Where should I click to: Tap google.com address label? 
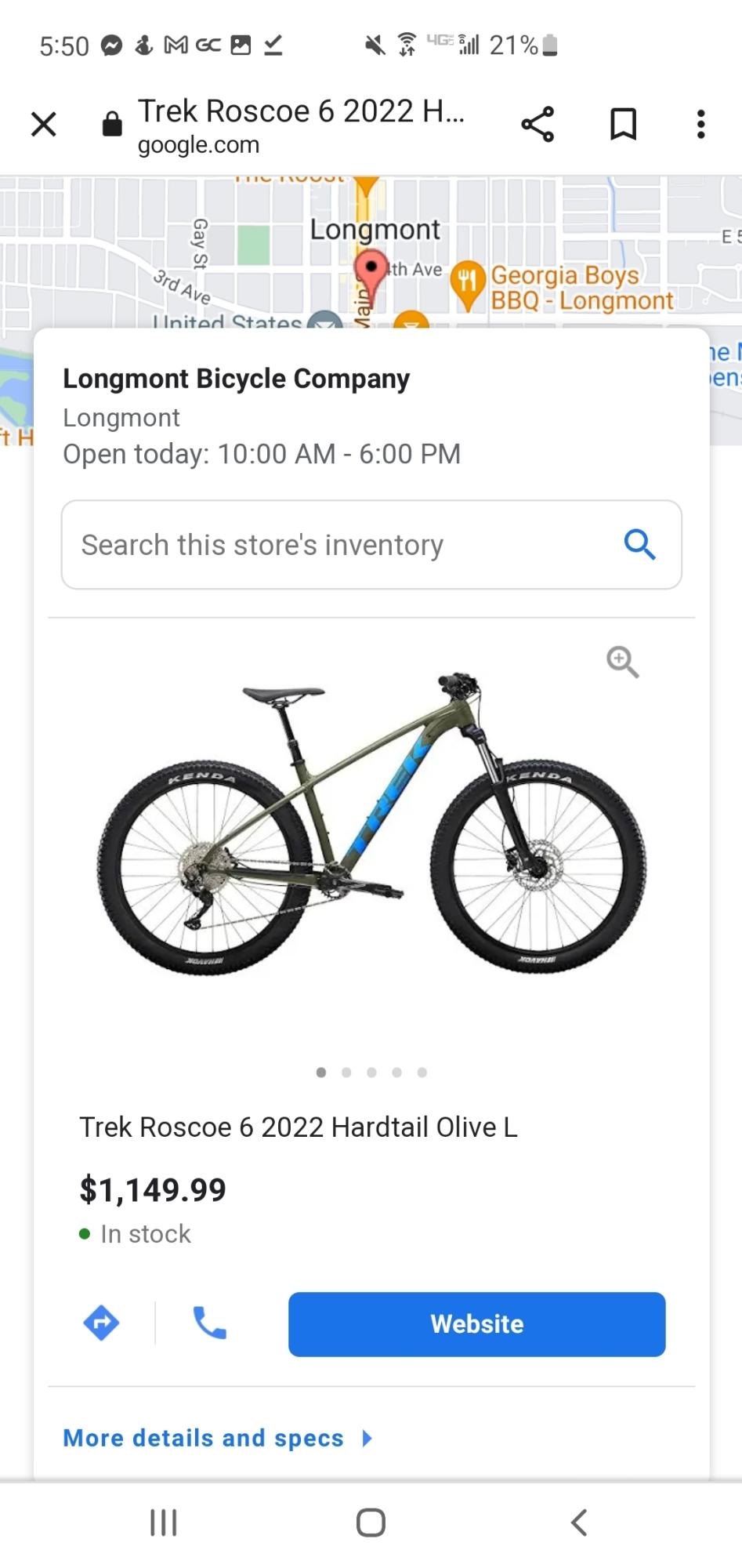[197, 144]
